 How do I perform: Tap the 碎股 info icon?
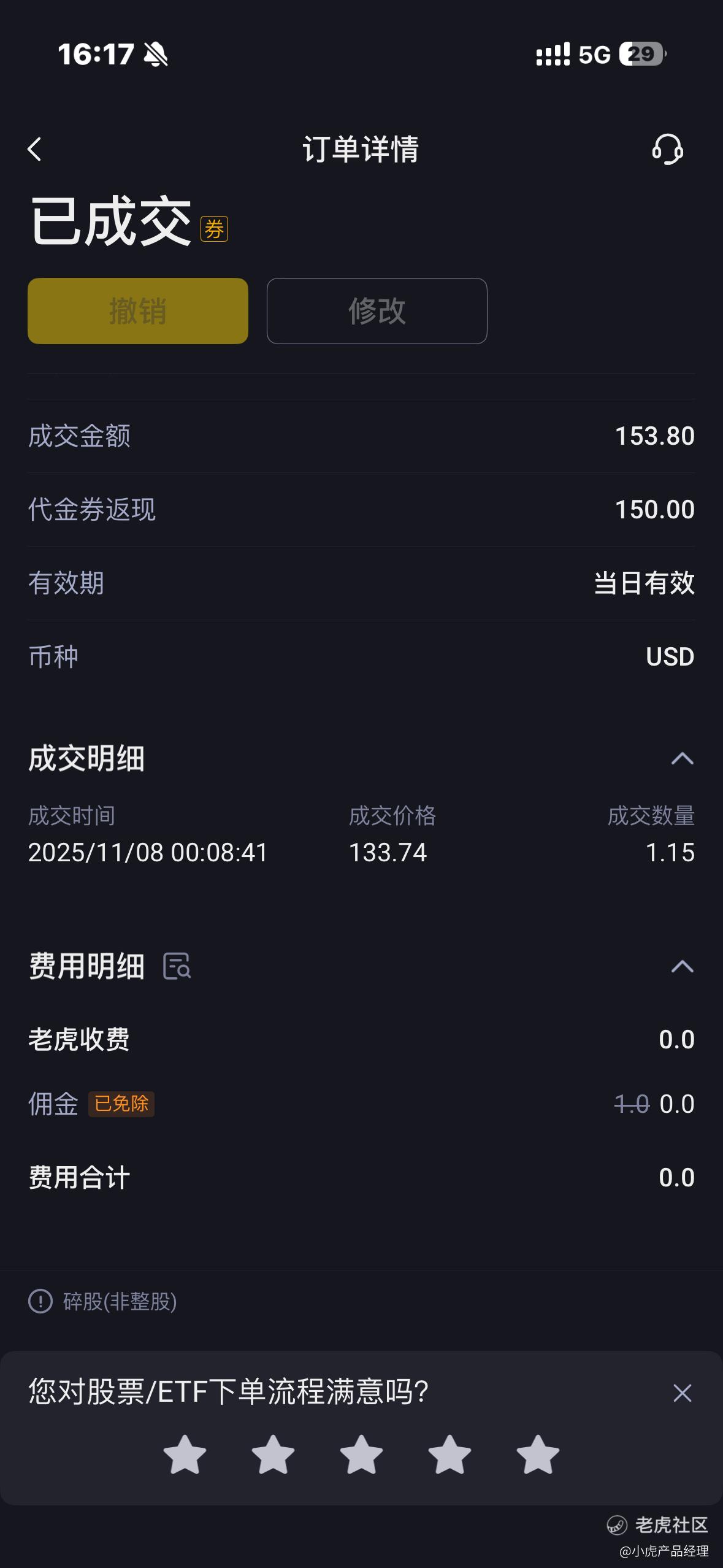[40, 1301]
